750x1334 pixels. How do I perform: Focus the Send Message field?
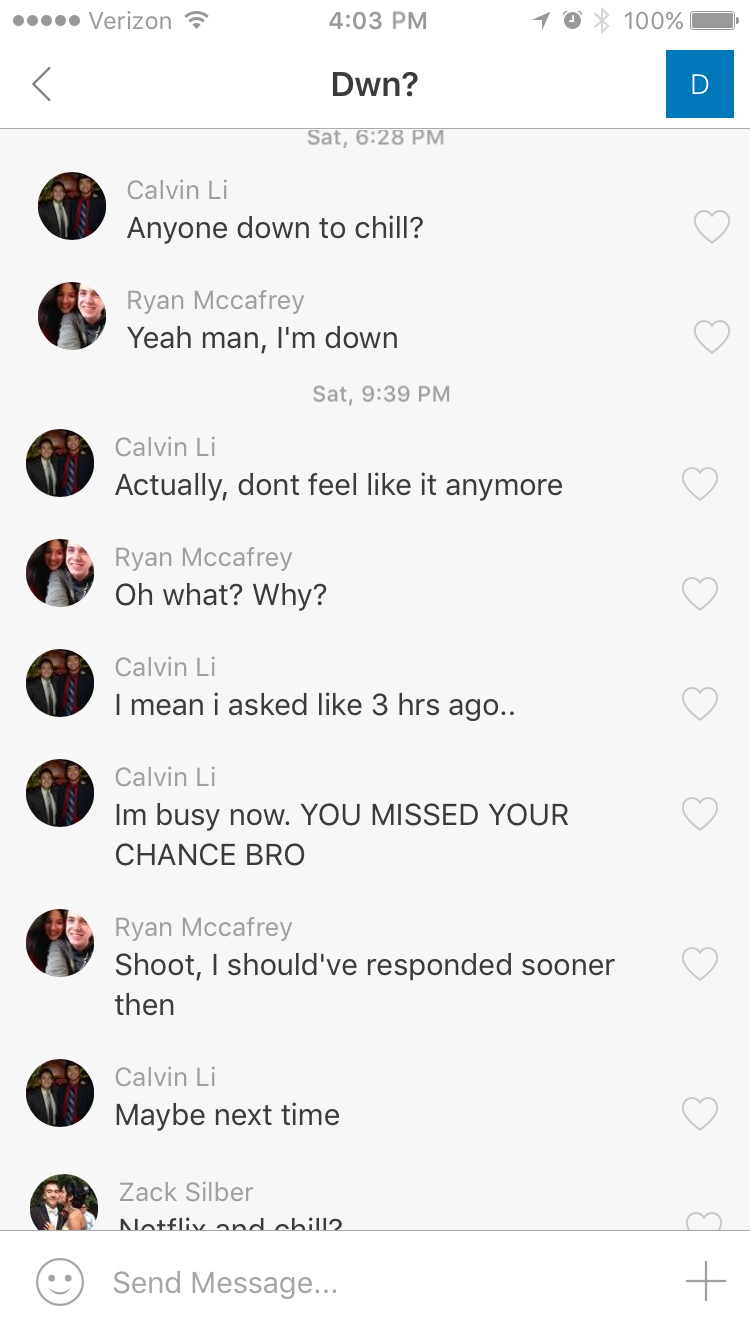pos(380,1282)
